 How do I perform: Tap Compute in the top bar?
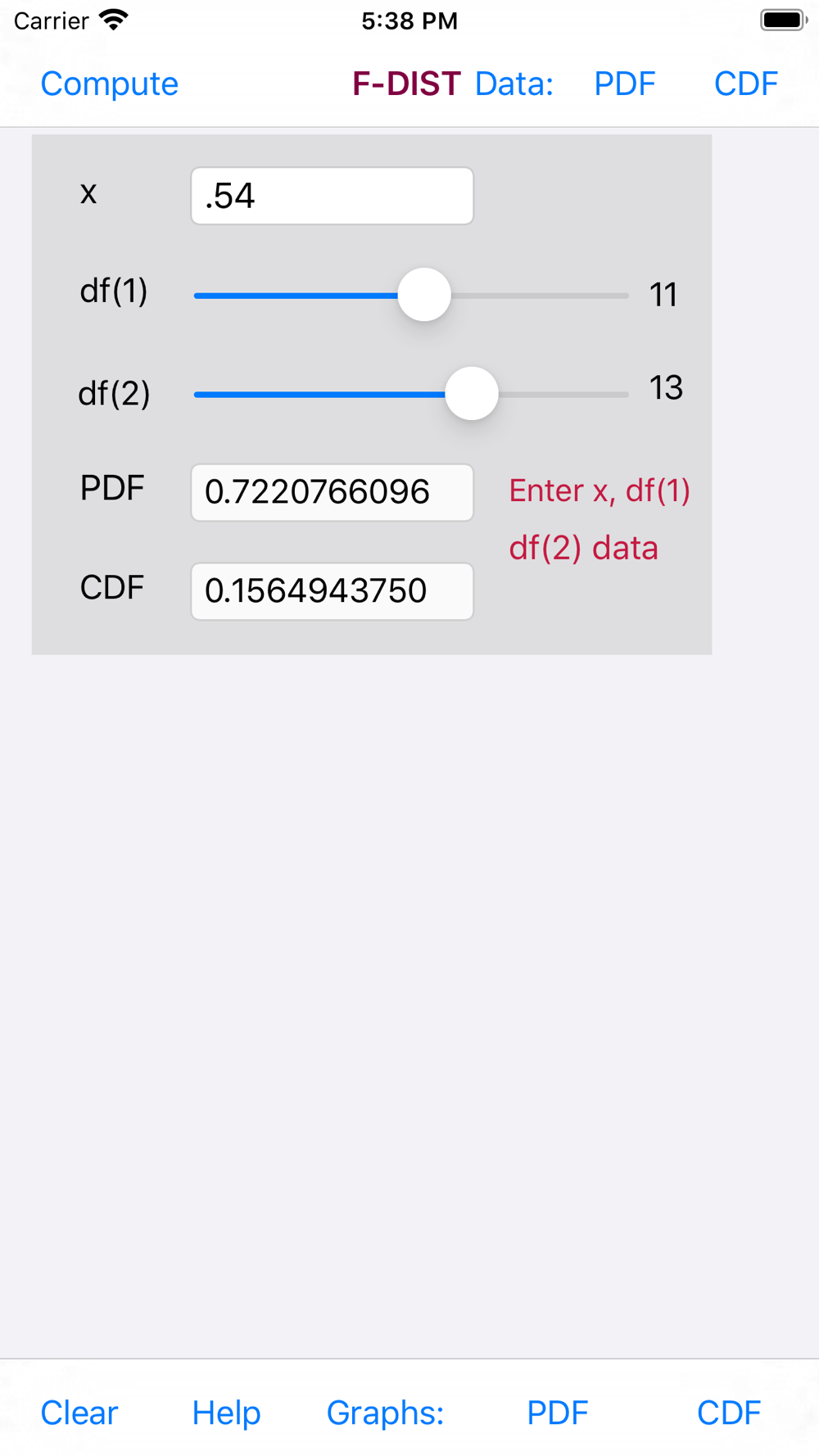point(109,84)
